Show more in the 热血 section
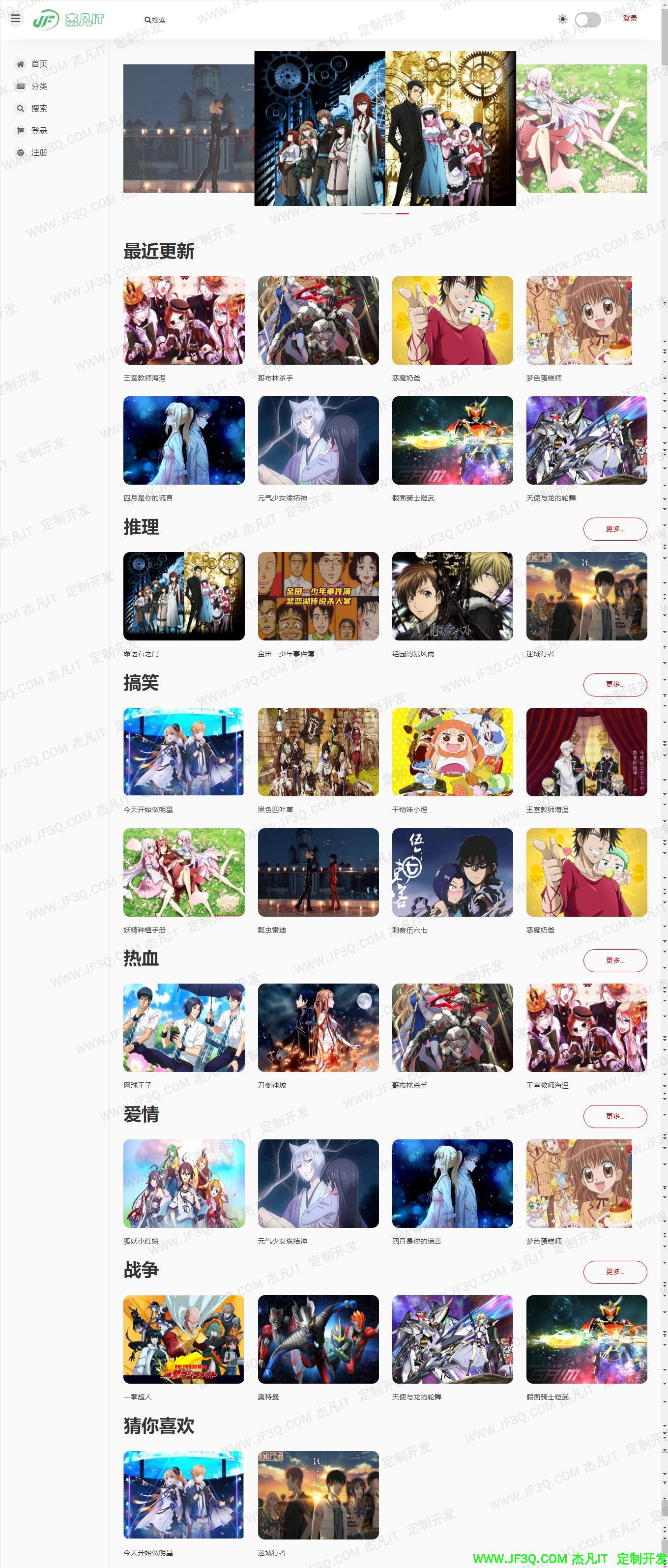Viewport: 668px width, 1568px height. (x=614, y=960)
